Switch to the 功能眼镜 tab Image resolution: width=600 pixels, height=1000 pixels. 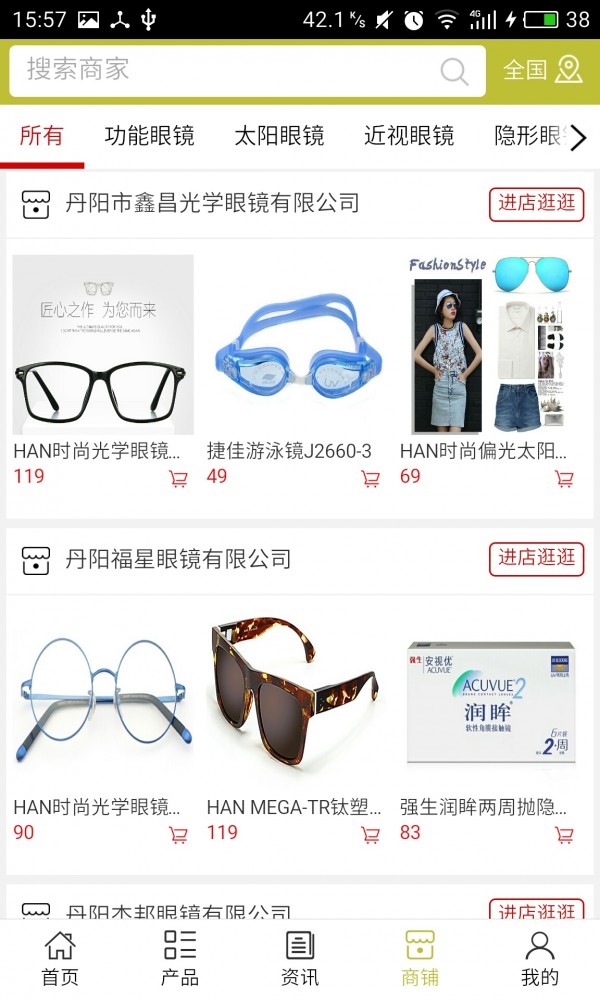(x=149, y=135)
